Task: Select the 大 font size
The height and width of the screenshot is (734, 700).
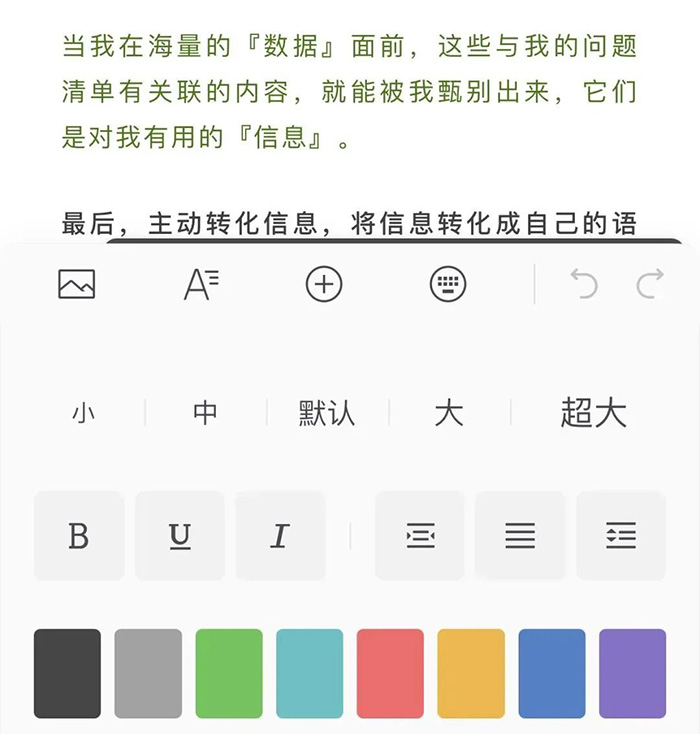Action: pos(449,413)
